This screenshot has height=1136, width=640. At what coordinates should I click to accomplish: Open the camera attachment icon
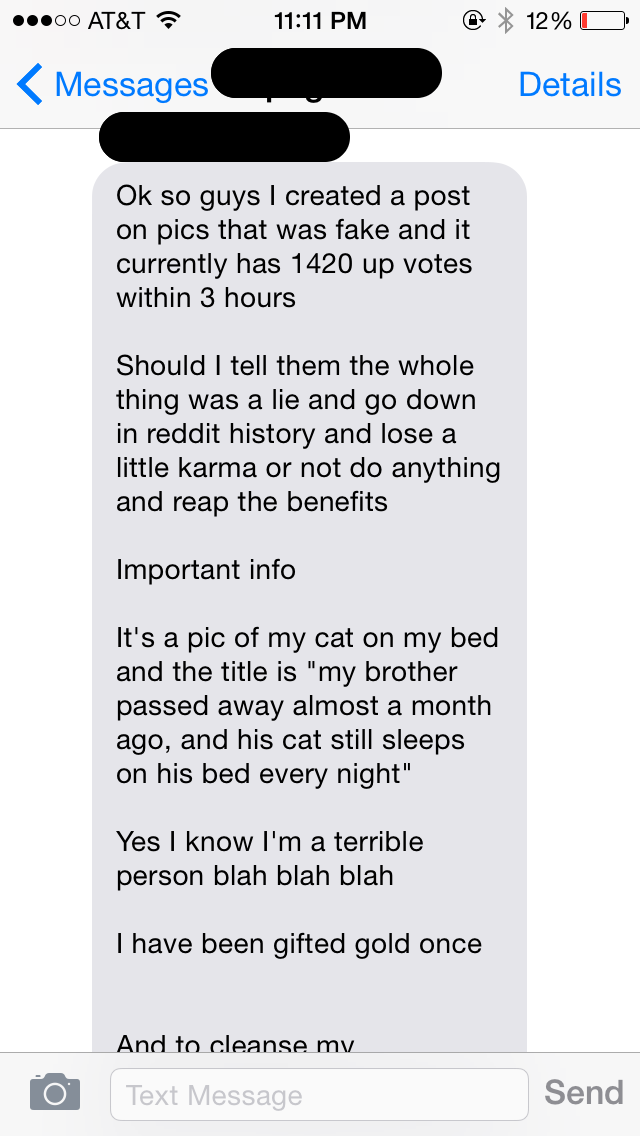coord(54,1093)
